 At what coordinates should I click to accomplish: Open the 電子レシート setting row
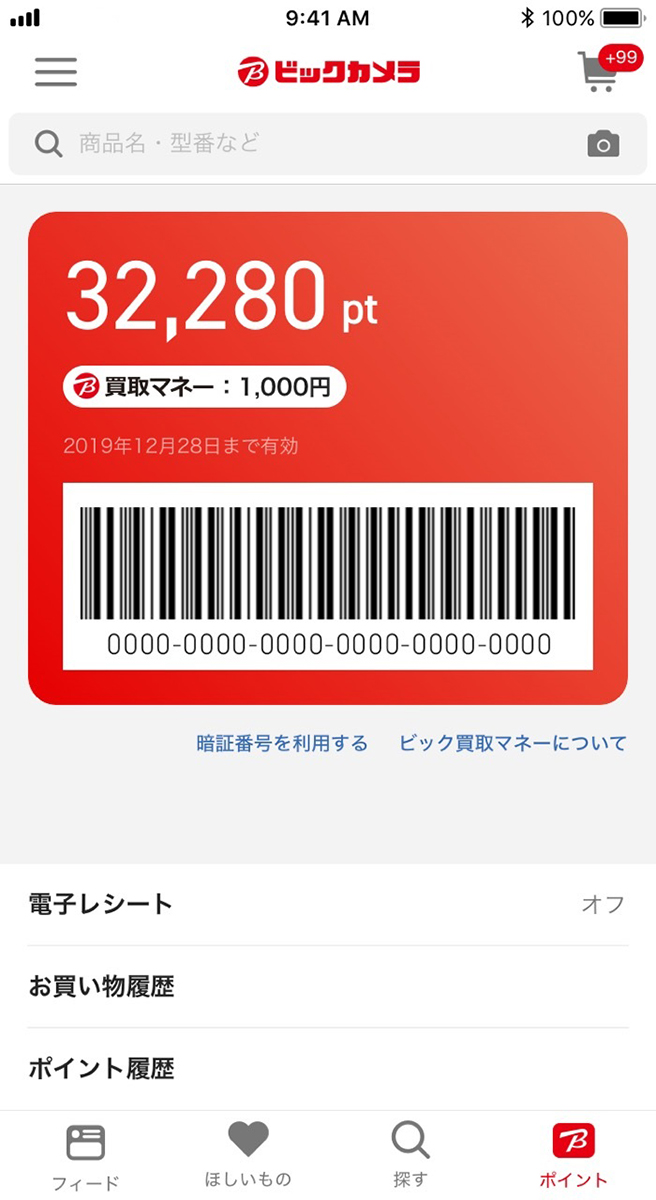click(328, 905)
